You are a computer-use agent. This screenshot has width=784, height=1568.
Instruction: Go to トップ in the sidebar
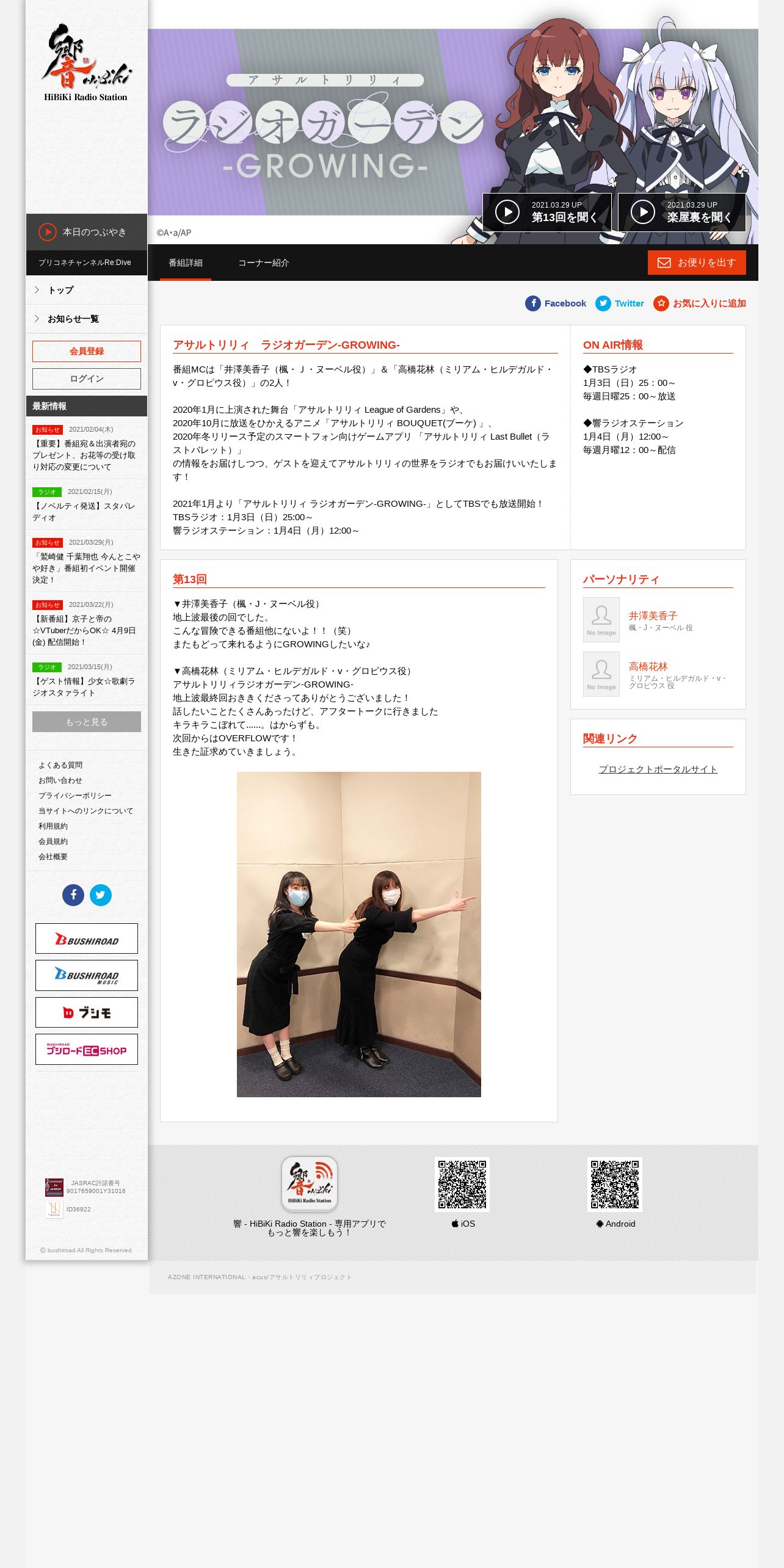tap(87, 290)
